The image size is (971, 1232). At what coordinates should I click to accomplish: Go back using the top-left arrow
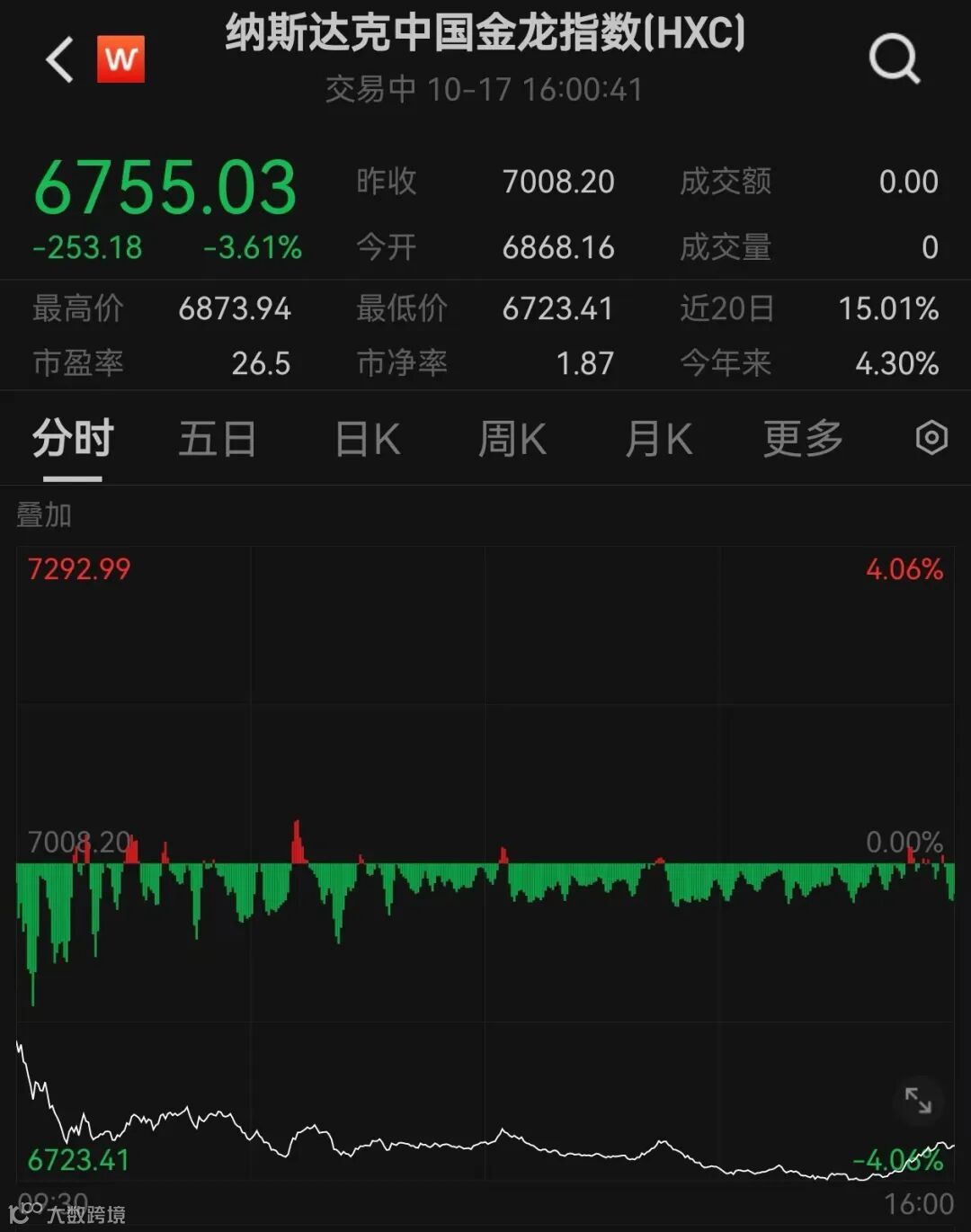click(x=59, y=60)
